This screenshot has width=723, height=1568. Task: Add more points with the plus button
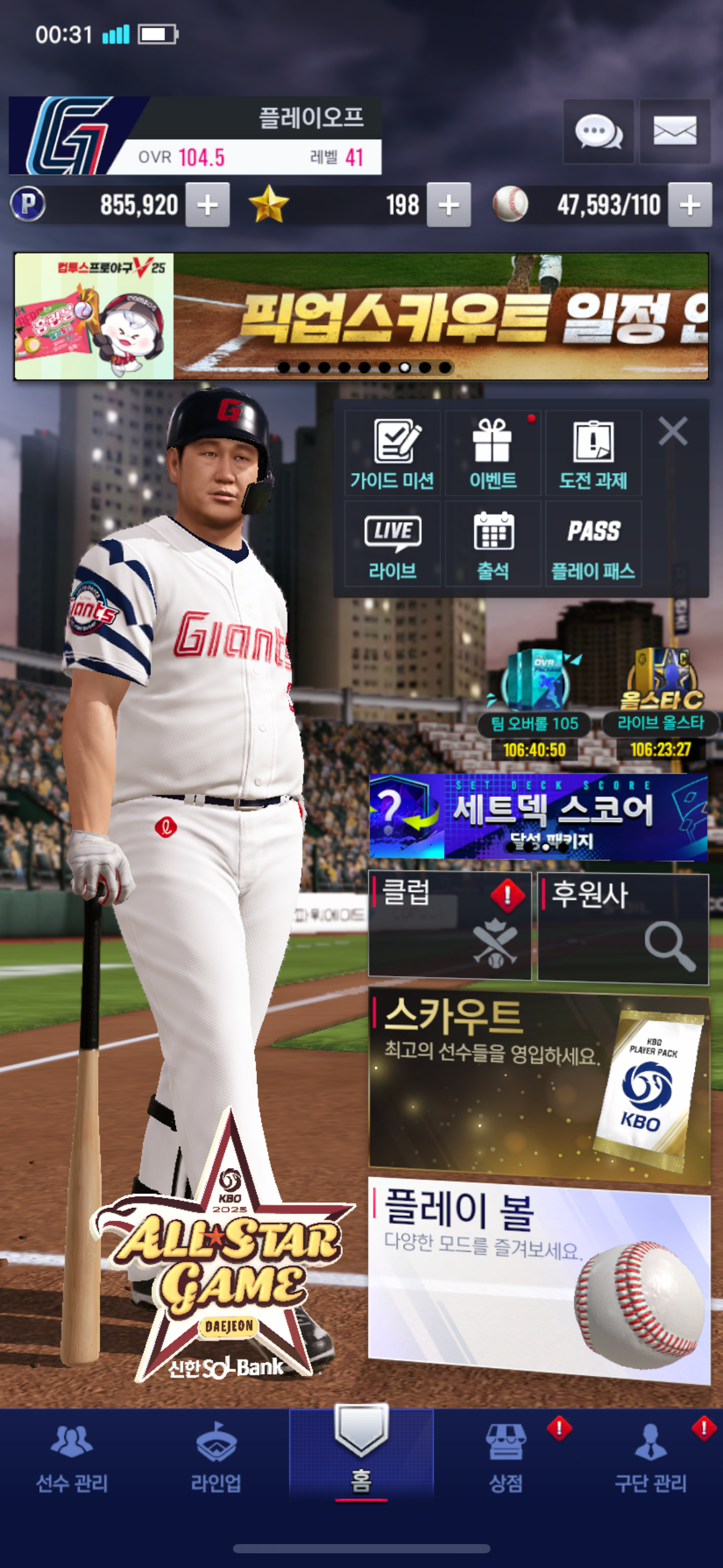(x=207, y=205)
